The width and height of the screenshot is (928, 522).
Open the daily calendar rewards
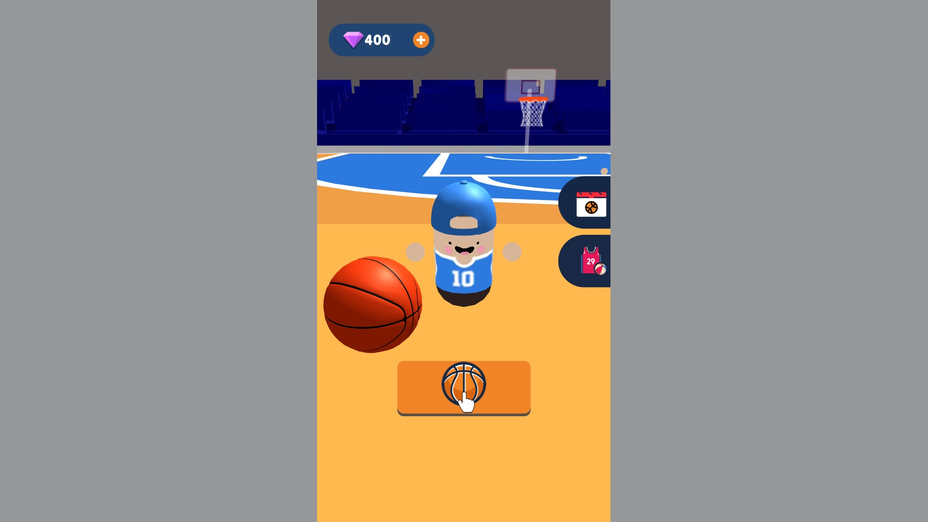[x=590, y=205]
